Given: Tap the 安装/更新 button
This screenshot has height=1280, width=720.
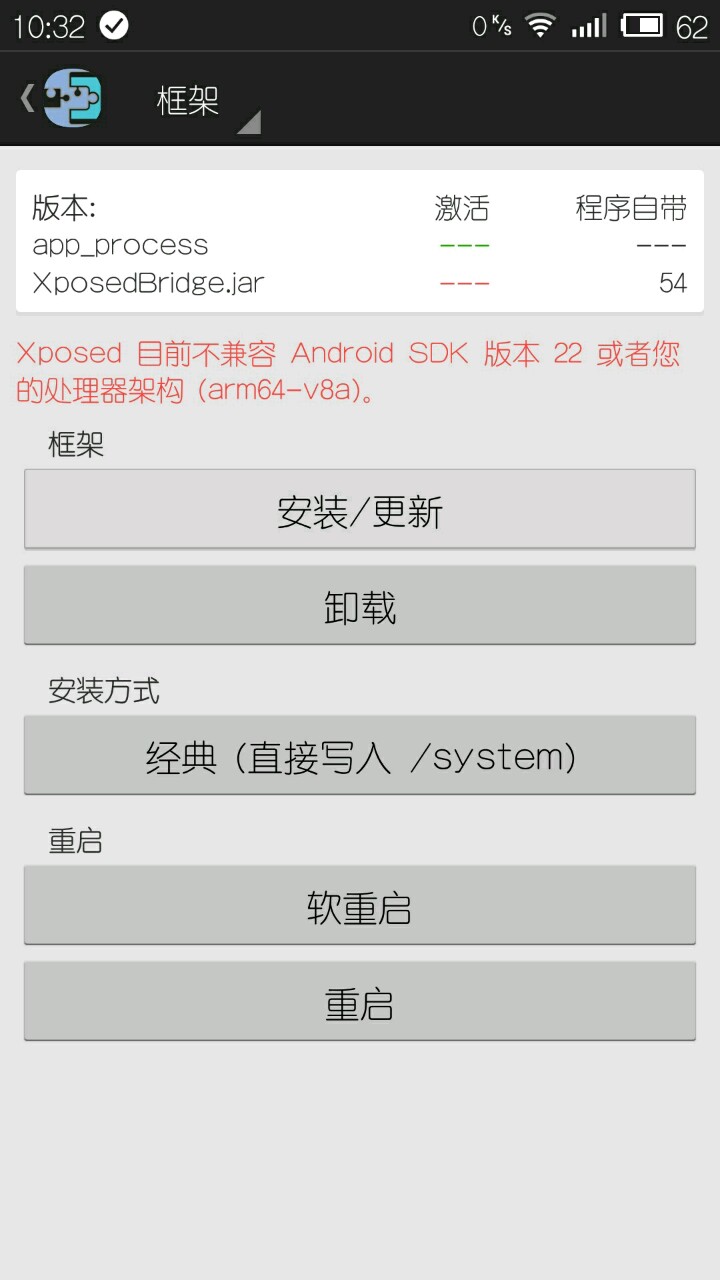Looking at the screenshot, I should coord(360,510).
